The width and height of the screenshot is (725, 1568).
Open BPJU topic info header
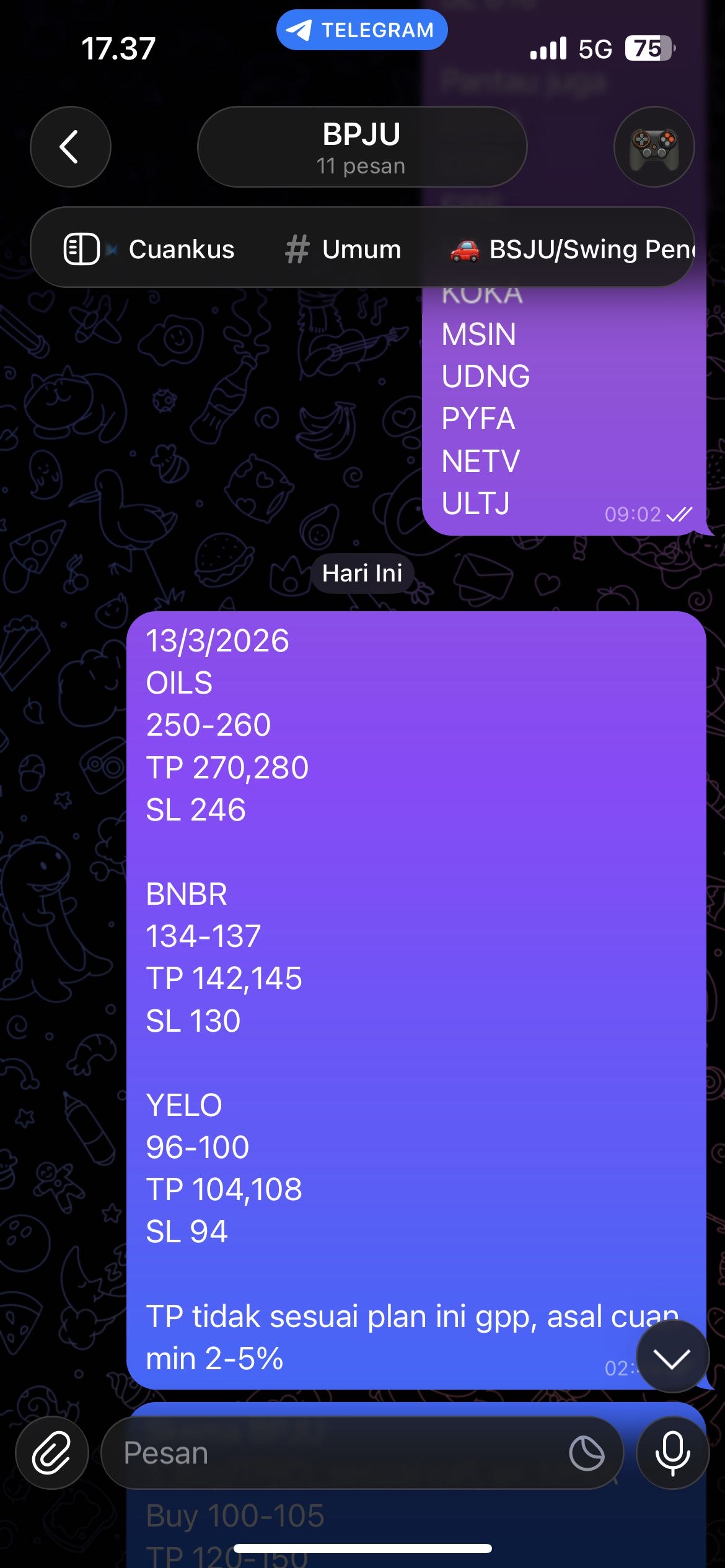click(362, 147)
